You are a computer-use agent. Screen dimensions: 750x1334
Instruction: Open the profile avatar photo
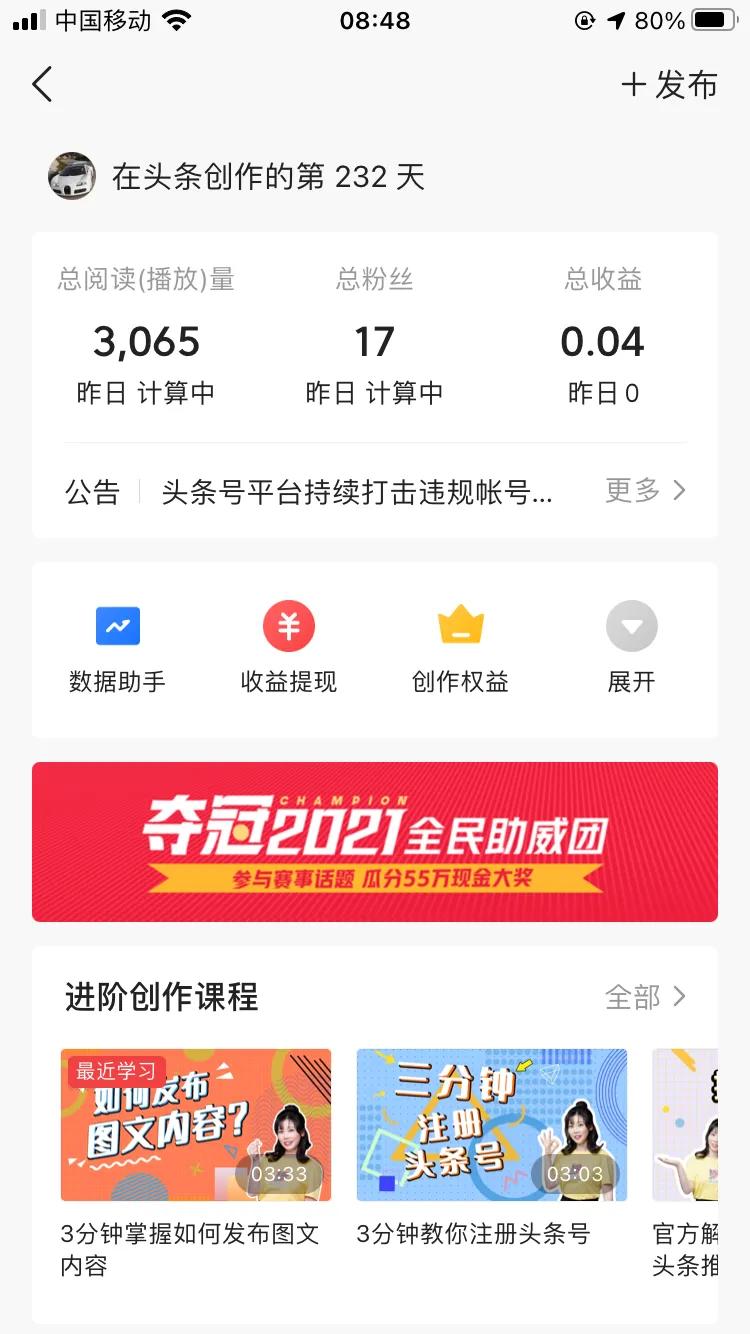click(x=71, y=176)
